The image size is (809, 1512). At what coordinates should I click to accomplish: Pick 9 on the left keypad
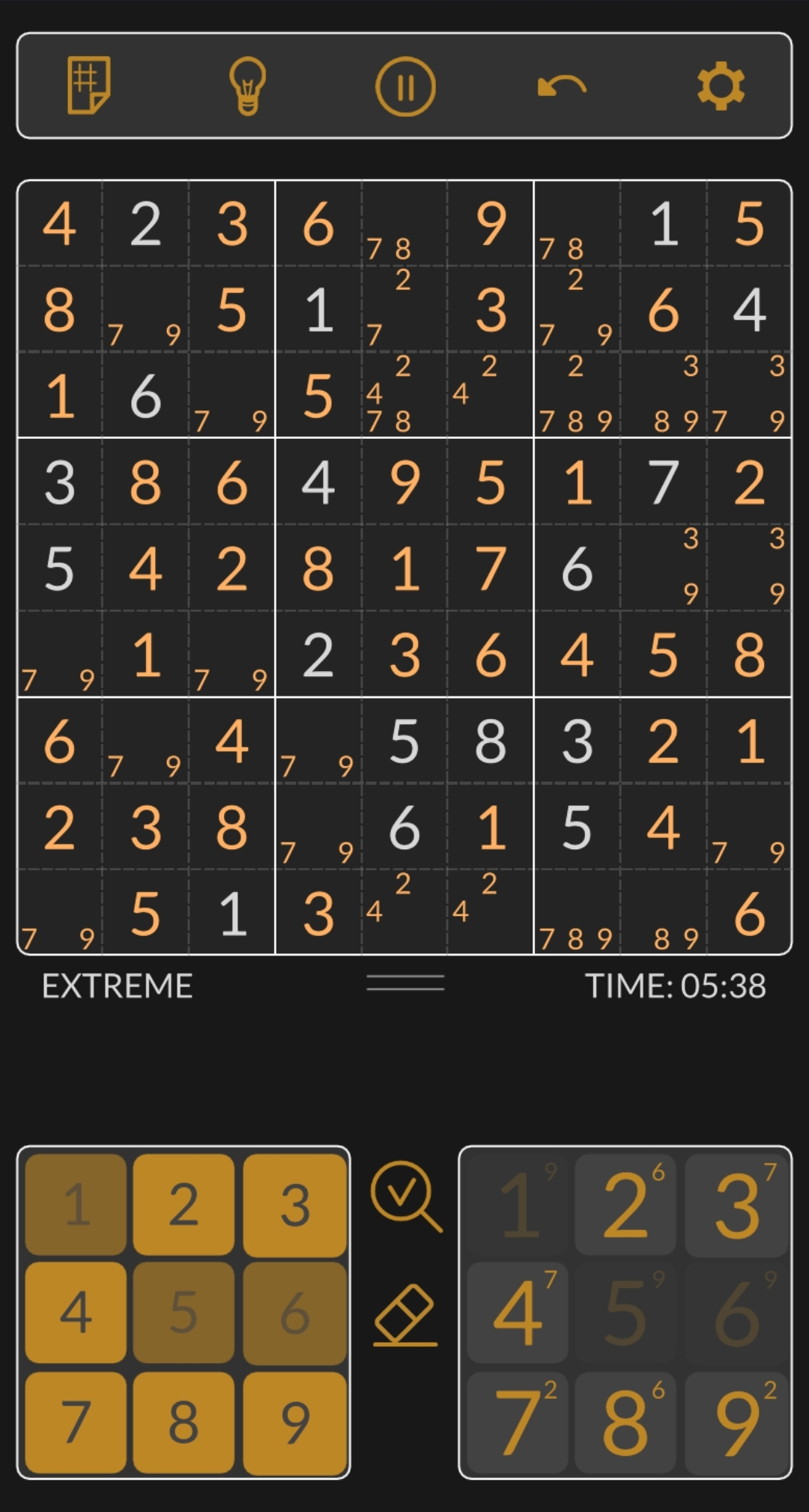(x=294, y=1422)
